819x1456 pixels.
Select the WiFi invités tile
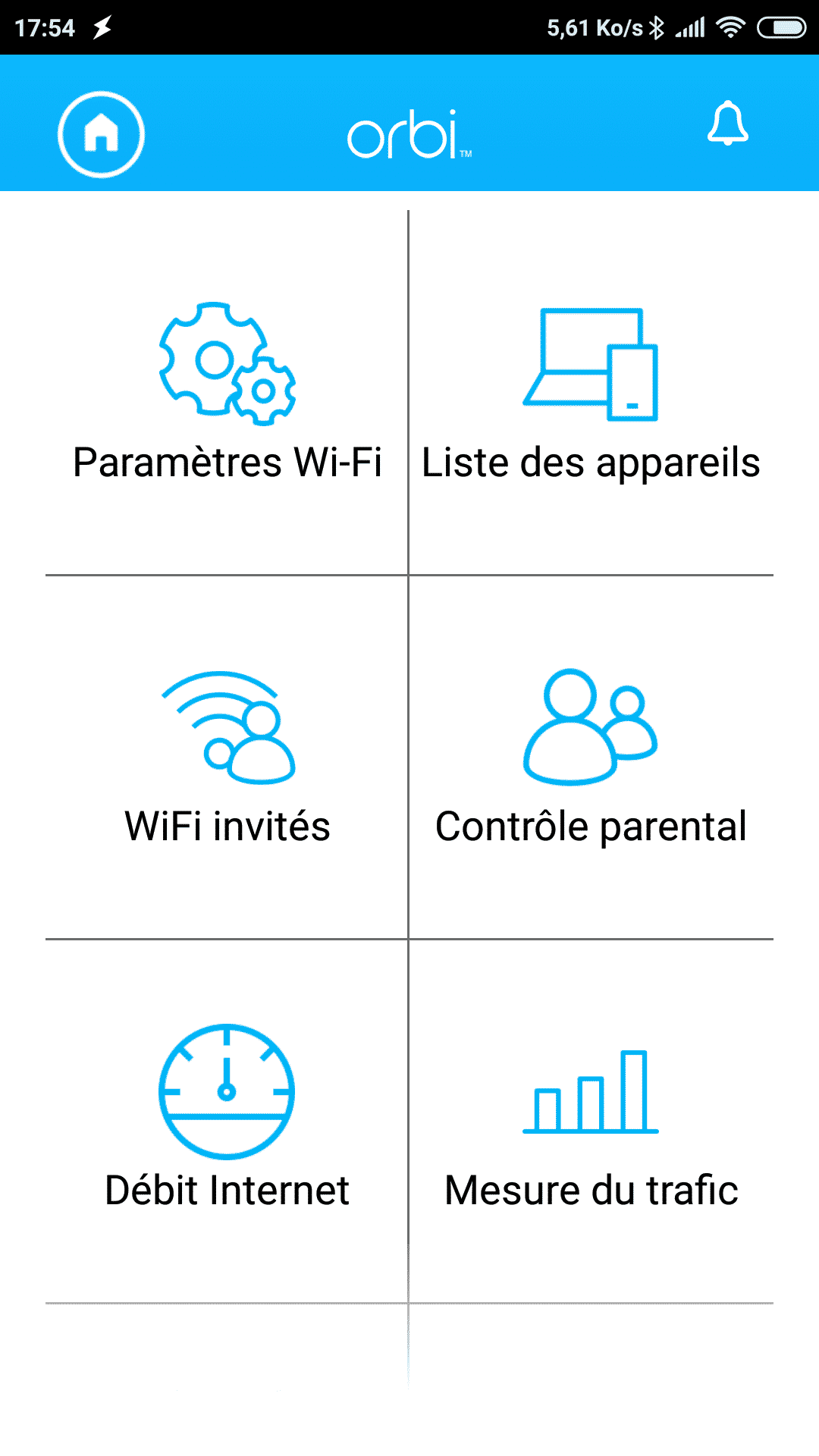(227, 758)
